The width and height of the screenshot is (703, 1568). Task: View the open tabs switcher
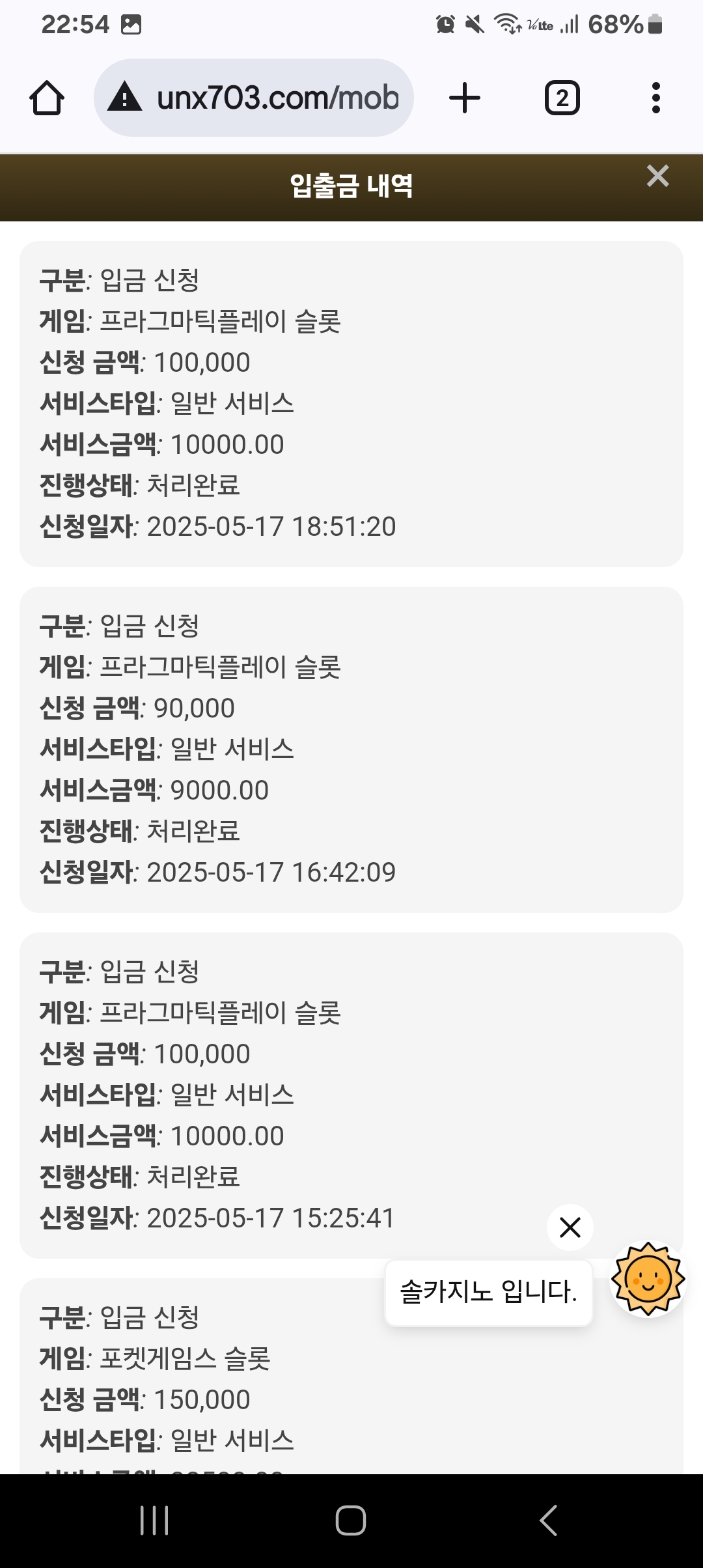click(x=562, y=98)
